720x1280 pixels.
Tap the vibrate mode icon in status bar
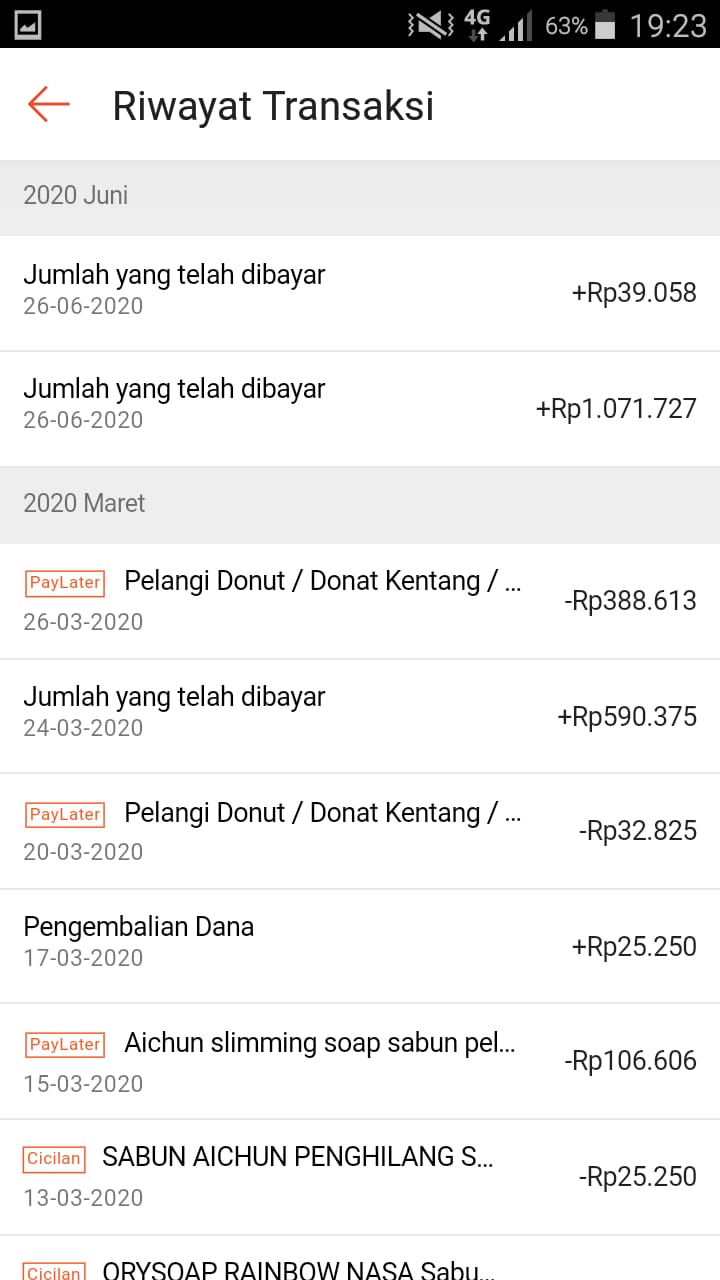428,24
